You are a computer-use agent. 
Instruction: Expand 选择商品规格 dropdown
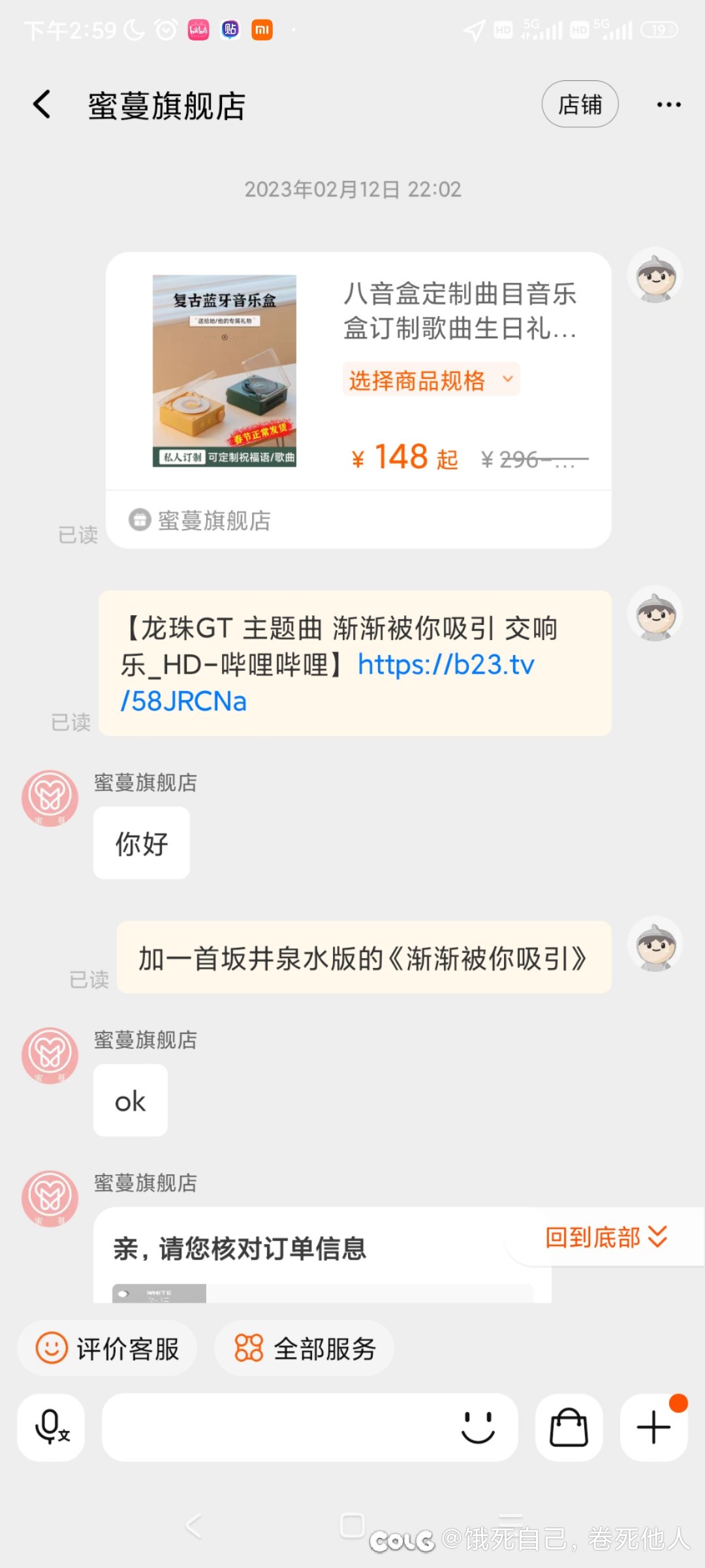tap(431, 379)
